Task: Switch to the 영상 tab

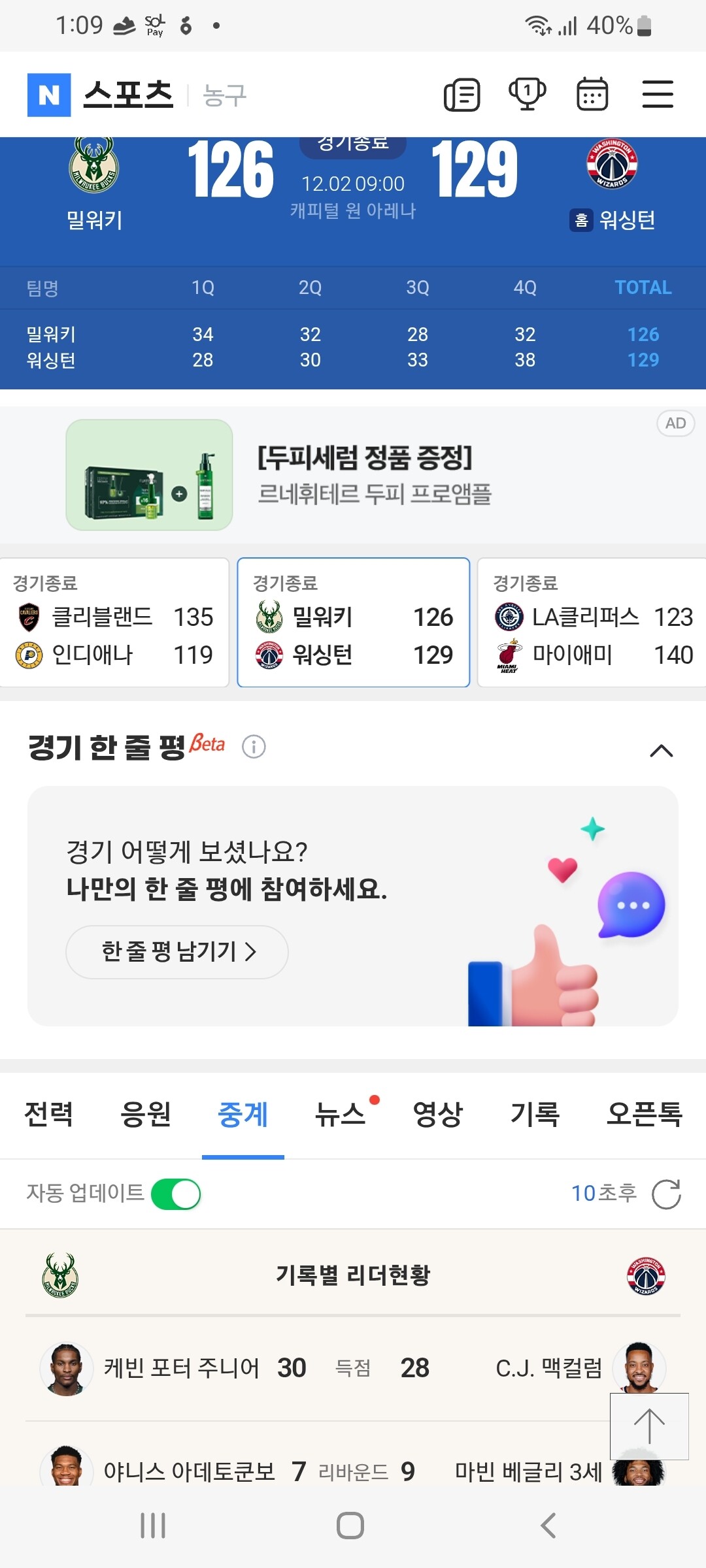Action: [437, 1115]
